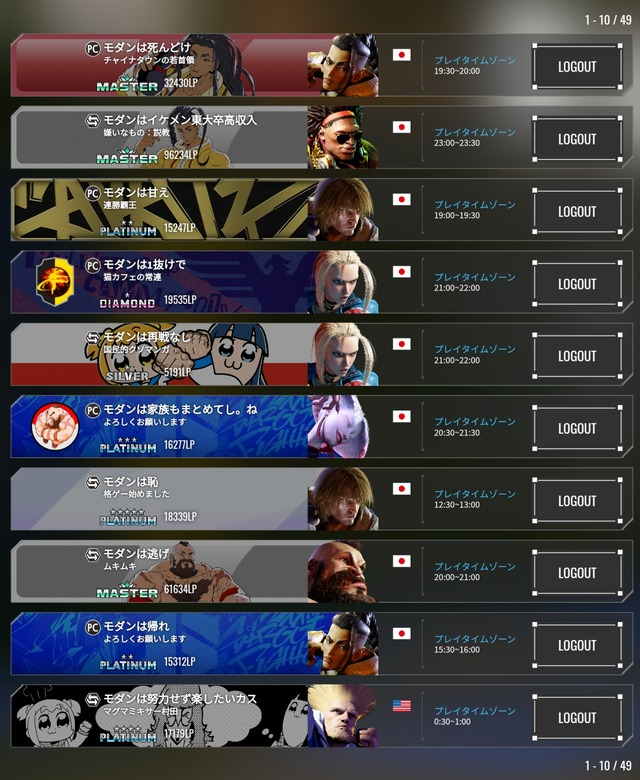Tap LOGOUT beside モダンは甘え
Viewport: 640px width, 780px height.
tap(577, 211)
